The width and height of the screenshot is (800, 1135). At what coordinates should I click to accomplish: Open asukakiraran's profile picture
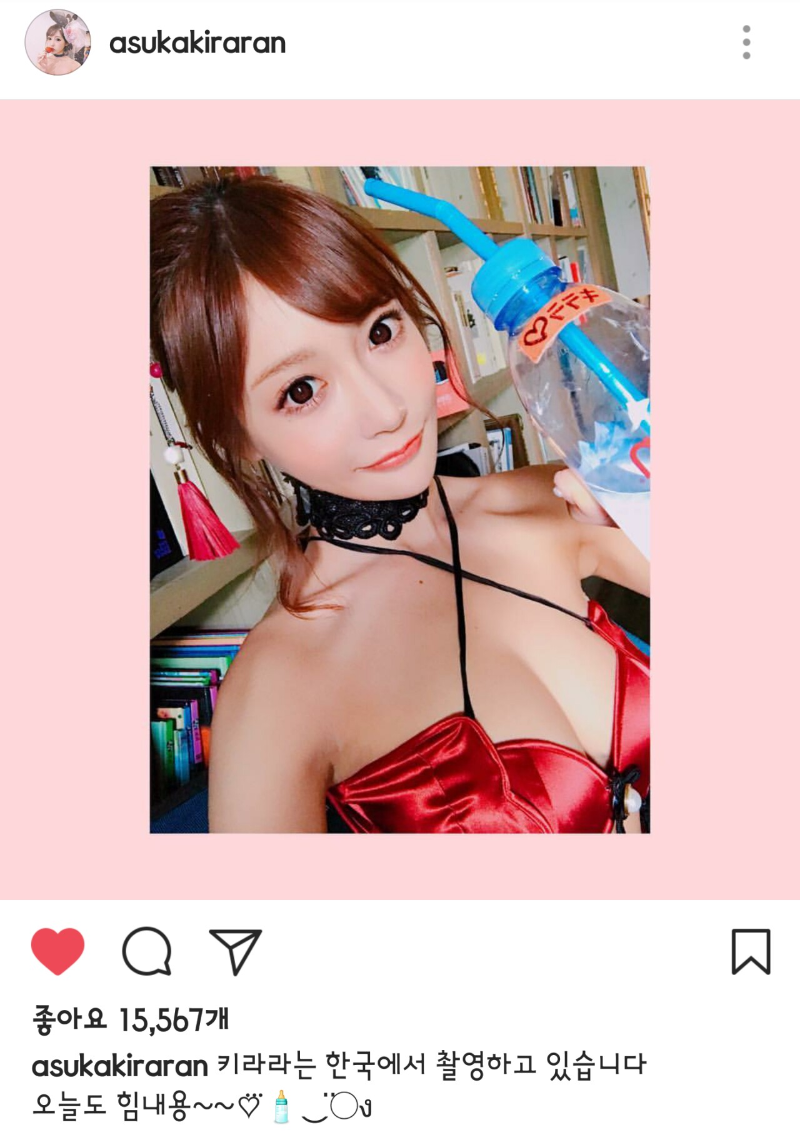pos(57,43)
